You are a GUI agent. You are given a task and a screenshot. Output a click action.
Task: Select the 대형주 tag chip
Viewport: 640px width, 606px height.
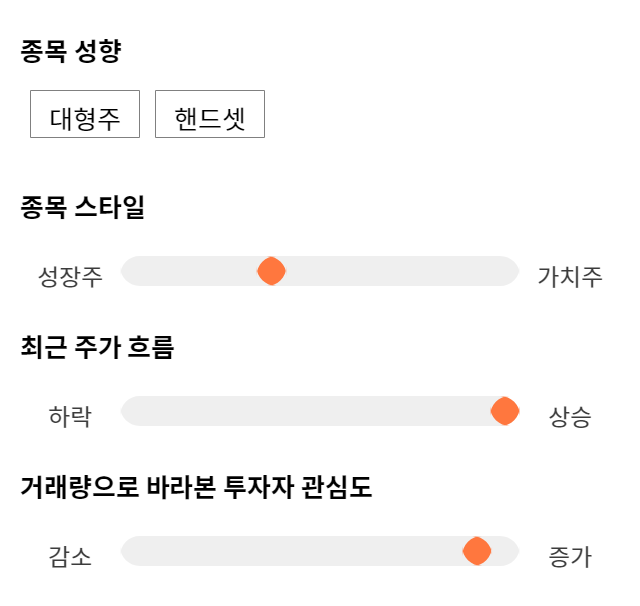(x=85, y=114)
